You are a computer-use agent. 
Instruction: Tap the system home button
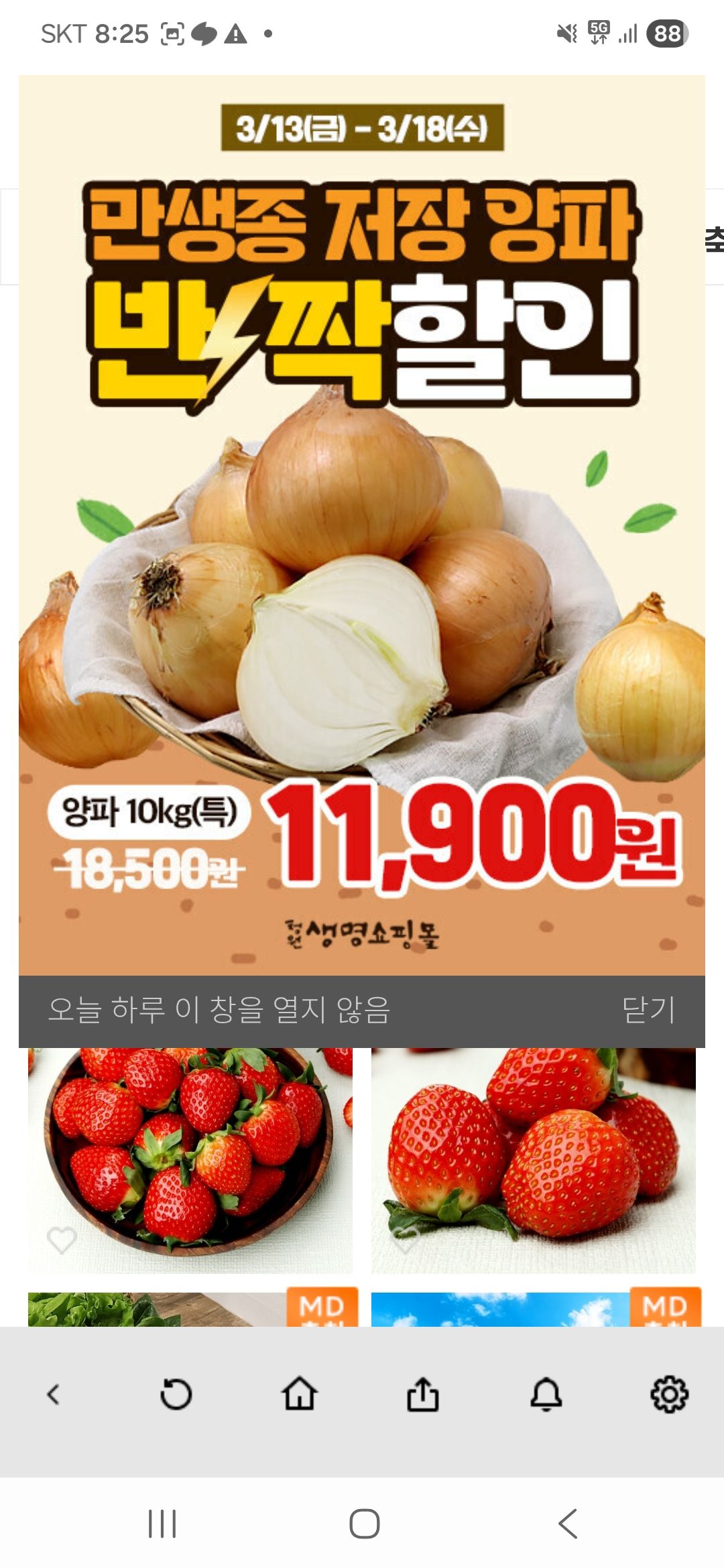click(x=365, y=1524)
